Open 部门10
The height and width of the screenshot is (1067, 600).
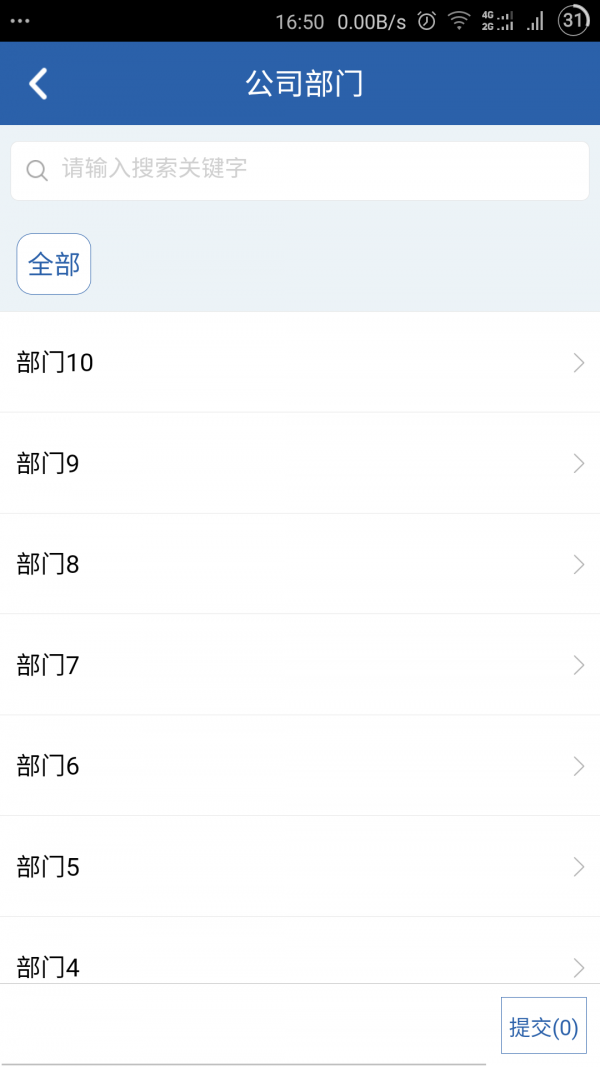point(300,363)
